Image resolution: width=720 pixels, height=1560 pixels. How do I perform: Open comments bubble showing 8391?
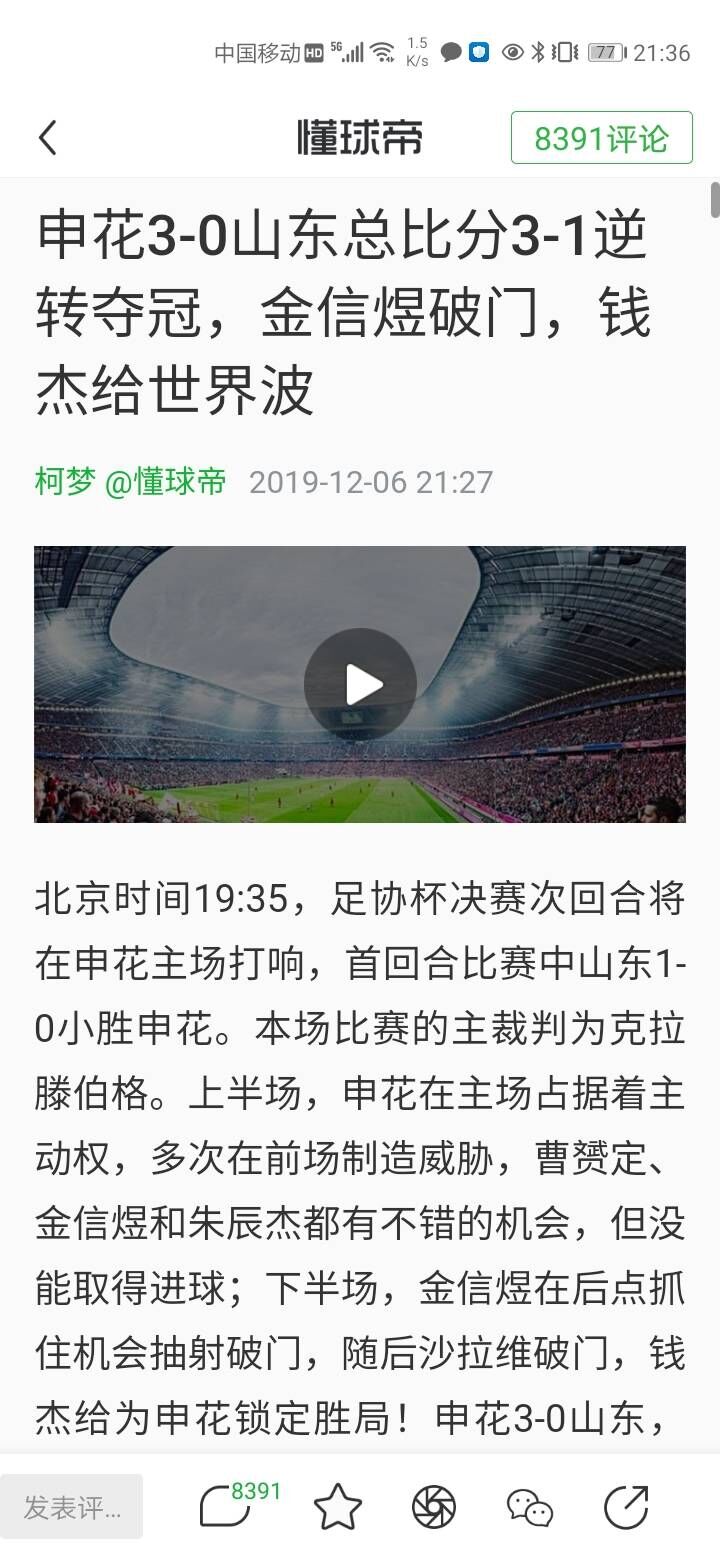[226, 1507]
